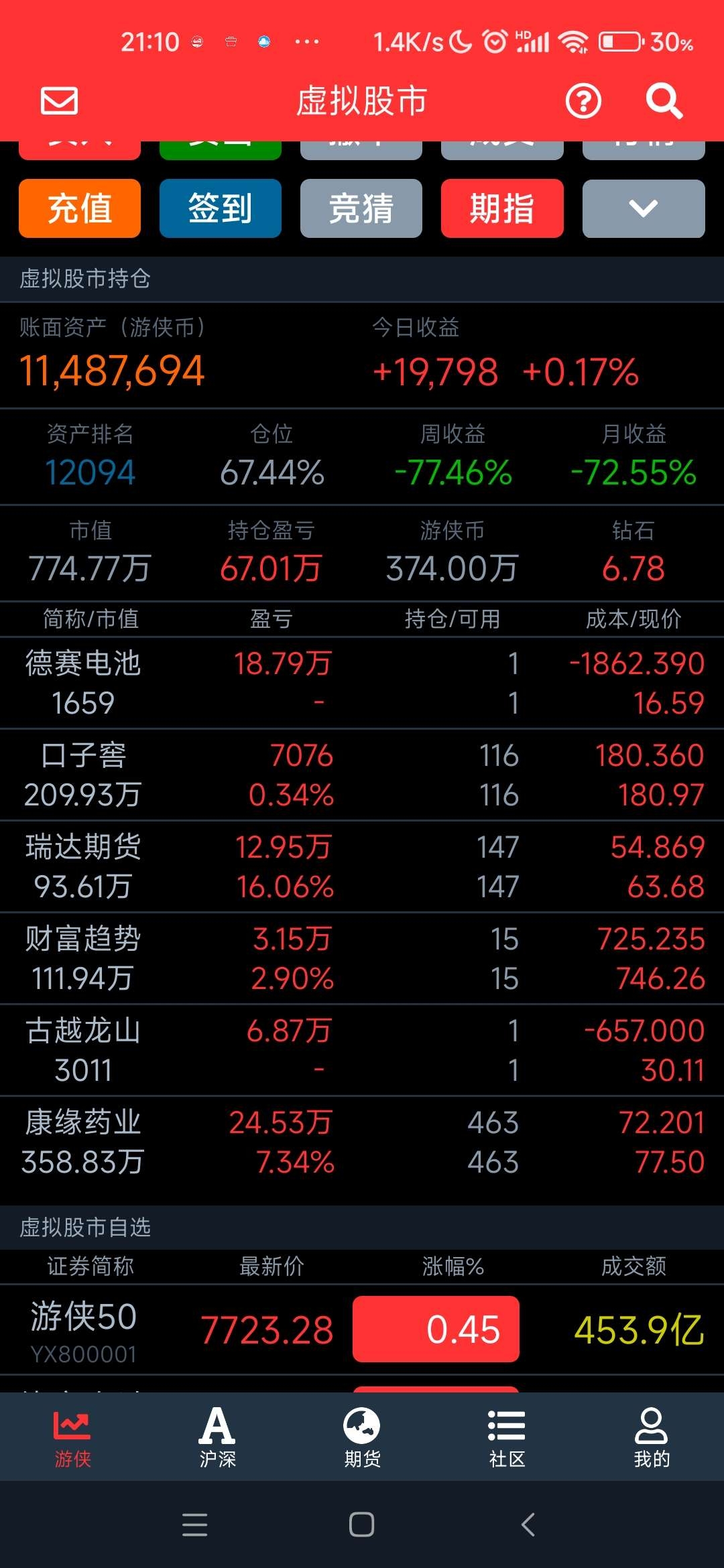Open the help question mark icon
724x1568 pixels.
coord(583,101)
